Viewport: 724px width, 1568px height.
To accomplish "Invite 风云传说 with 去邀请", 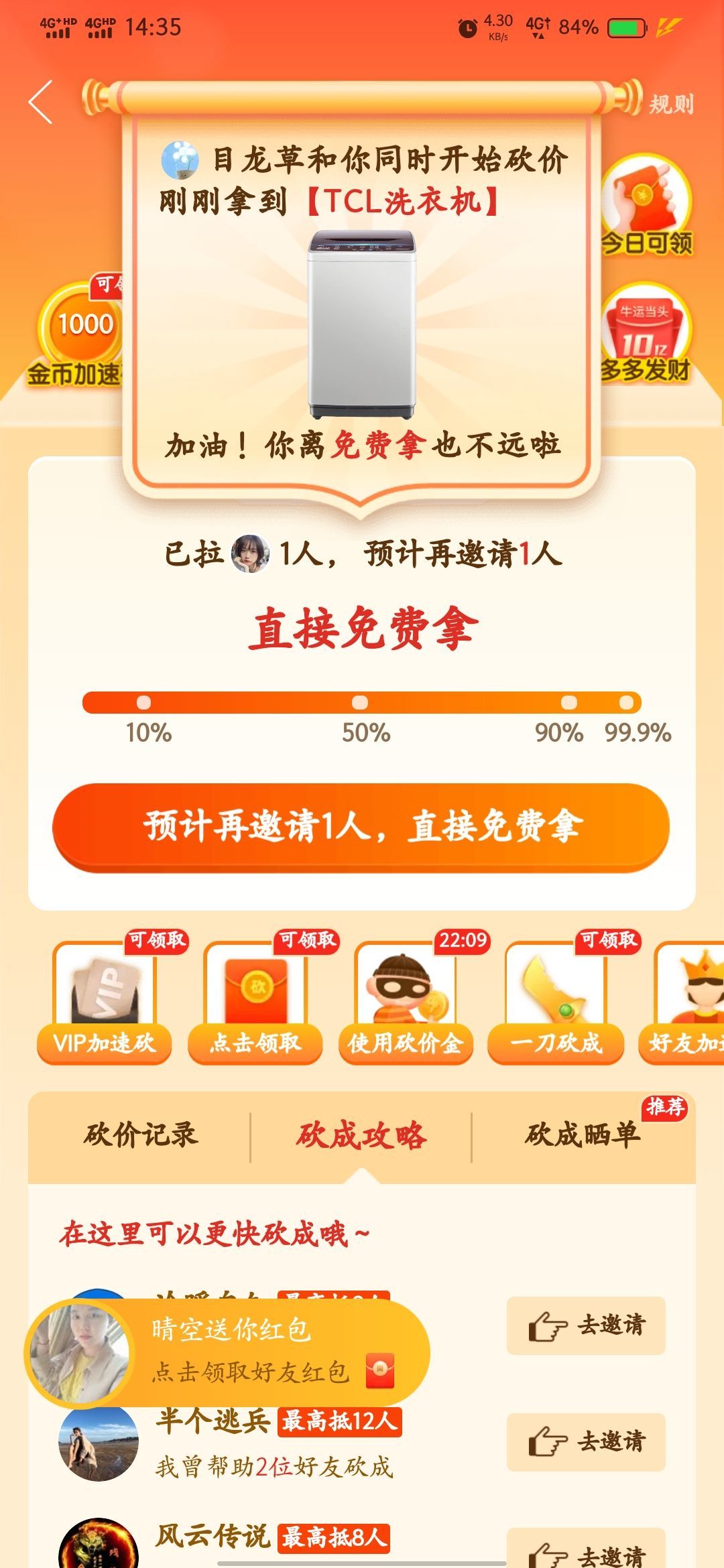I will coord(586,1552).
